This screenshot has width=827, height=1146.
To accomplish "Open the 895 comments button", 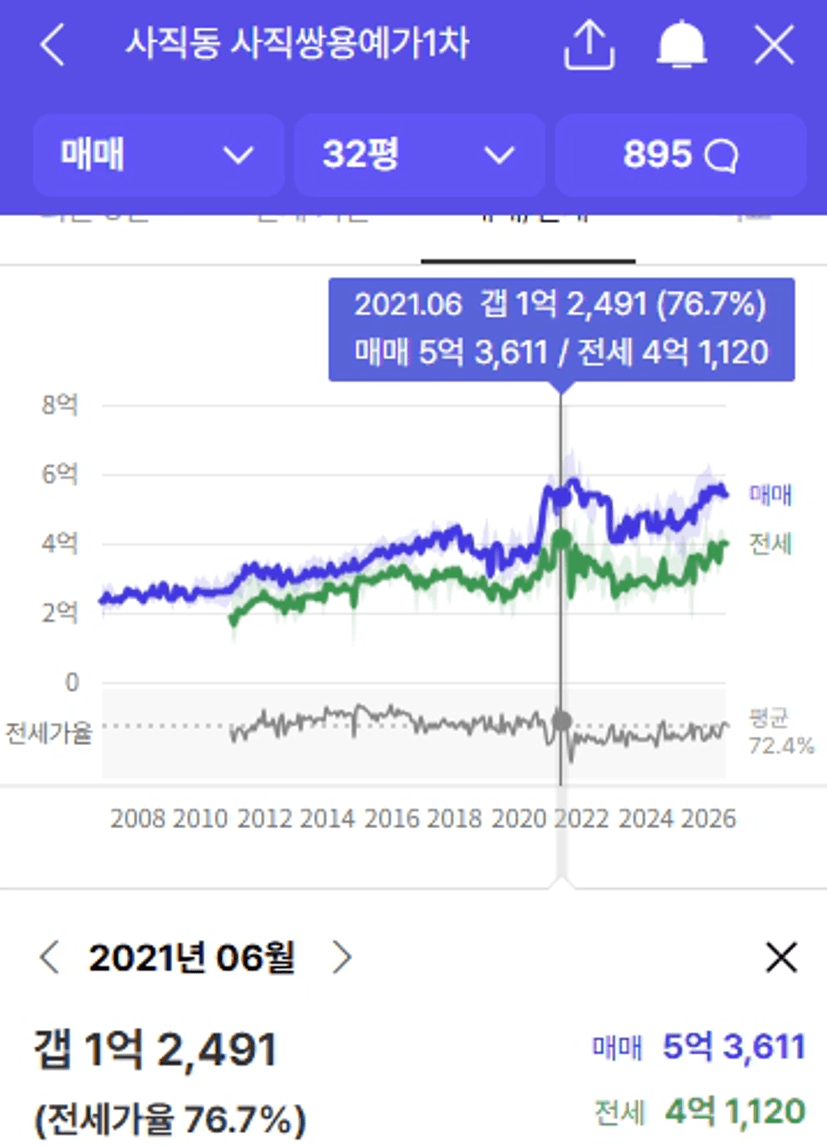I will (680, 155).
